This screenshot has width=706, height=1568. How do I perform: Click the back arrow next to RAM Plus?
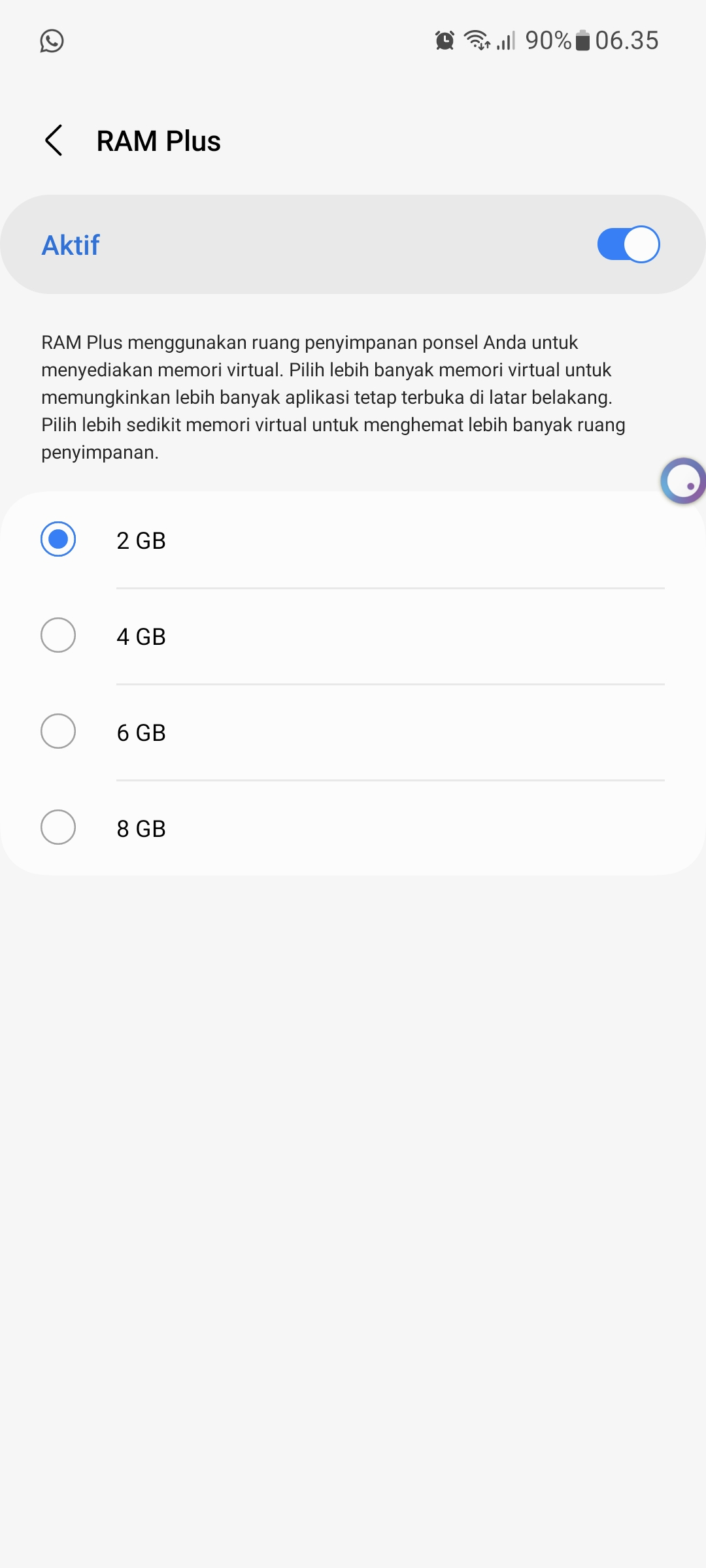tap(54, 140)
